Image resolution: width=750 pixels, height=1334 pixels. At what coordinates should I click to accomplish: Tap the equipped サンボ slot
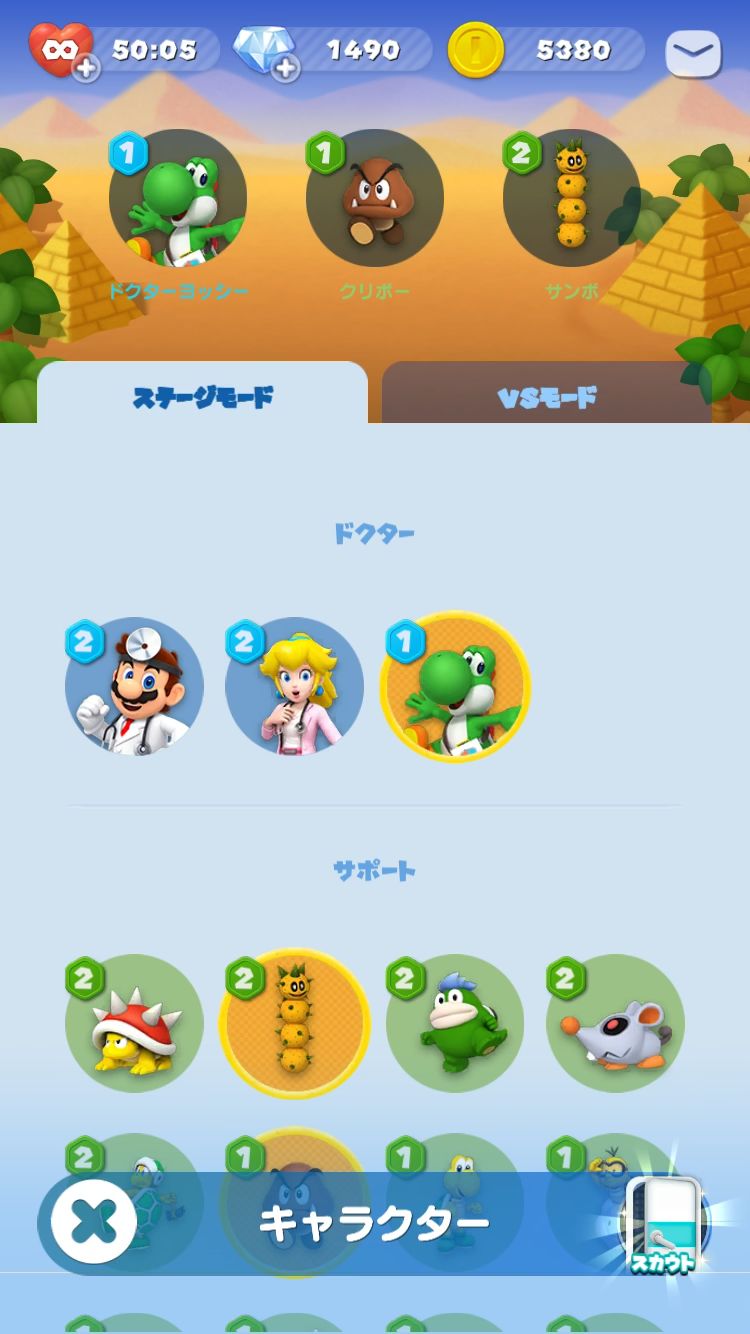572,198
